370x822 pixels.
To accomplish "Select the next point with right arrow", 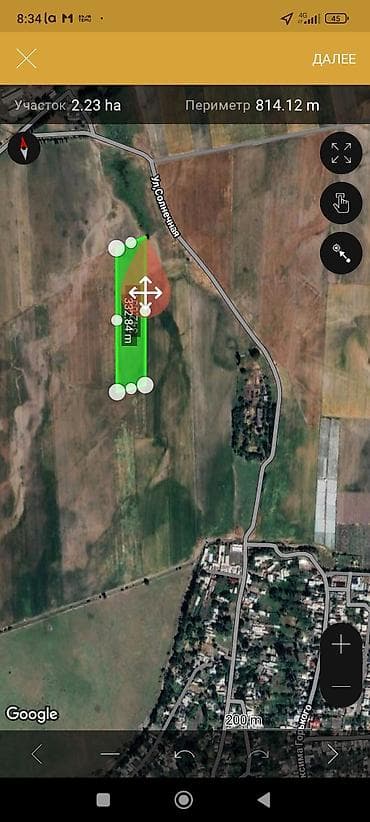I will pos(333,754).
